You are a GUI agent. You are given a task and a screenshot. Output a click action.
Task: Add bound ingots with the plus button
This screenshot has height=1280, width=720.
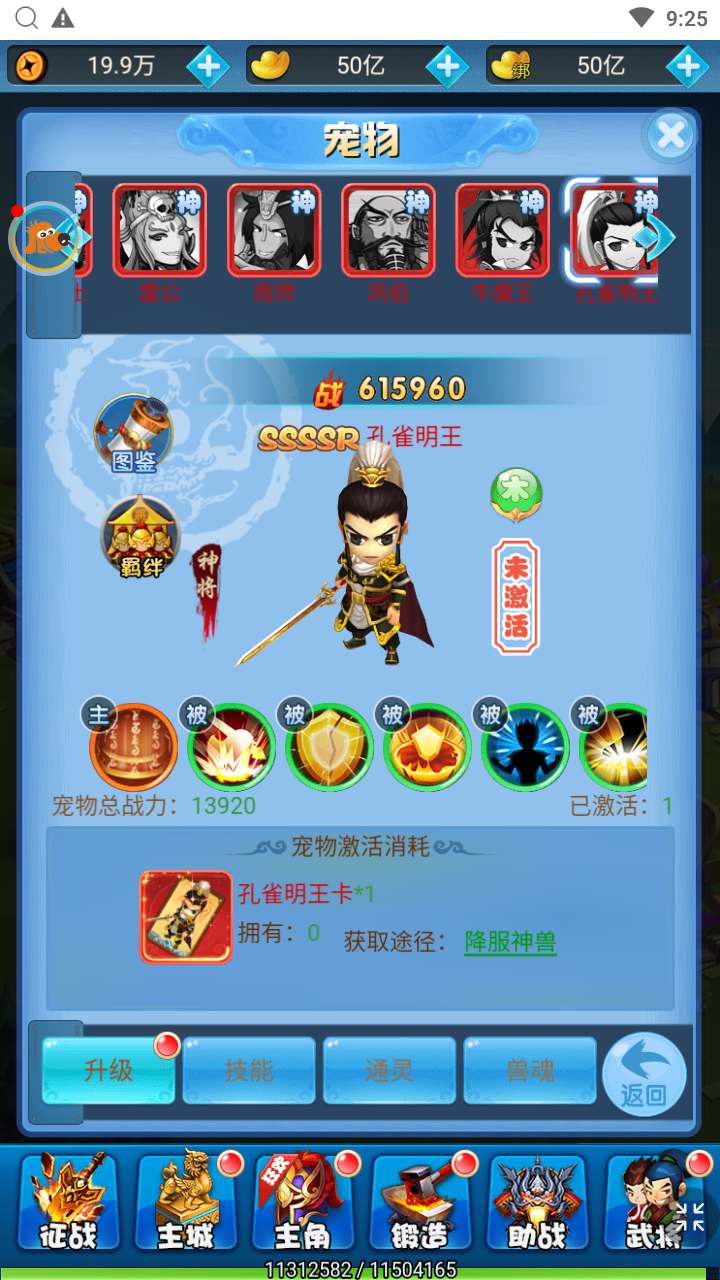point(687,67)
